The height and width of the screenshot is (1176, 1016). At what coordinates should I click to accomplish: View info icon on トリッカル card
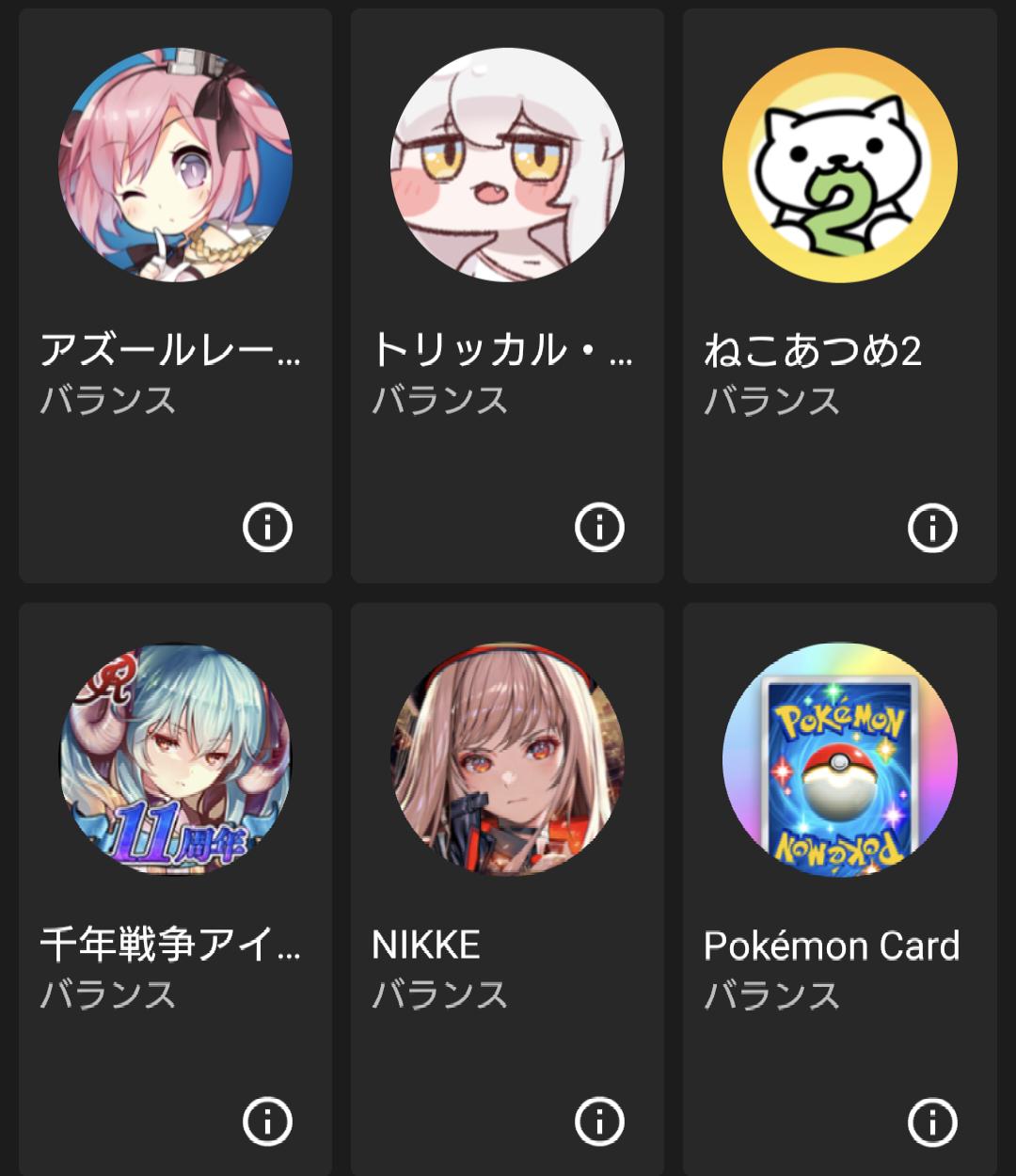tap(600, 527)
